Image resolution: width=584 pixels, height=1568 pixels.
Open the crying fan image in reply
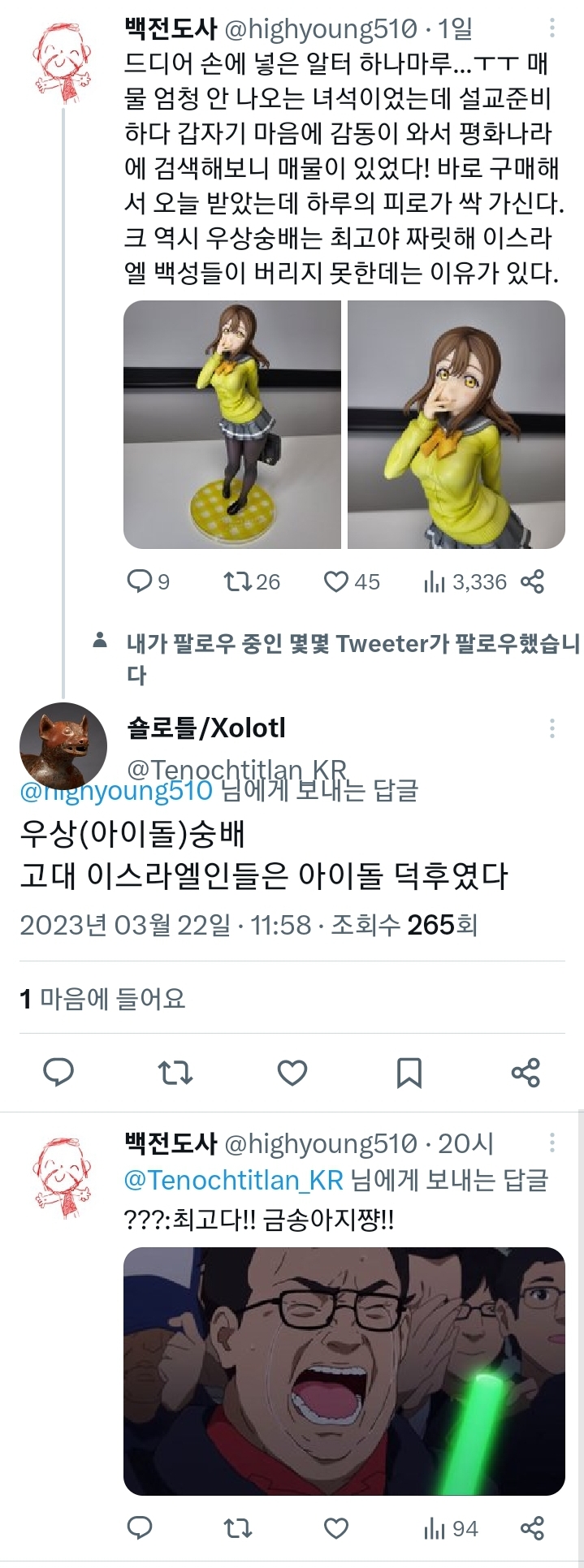[344, 1371]
